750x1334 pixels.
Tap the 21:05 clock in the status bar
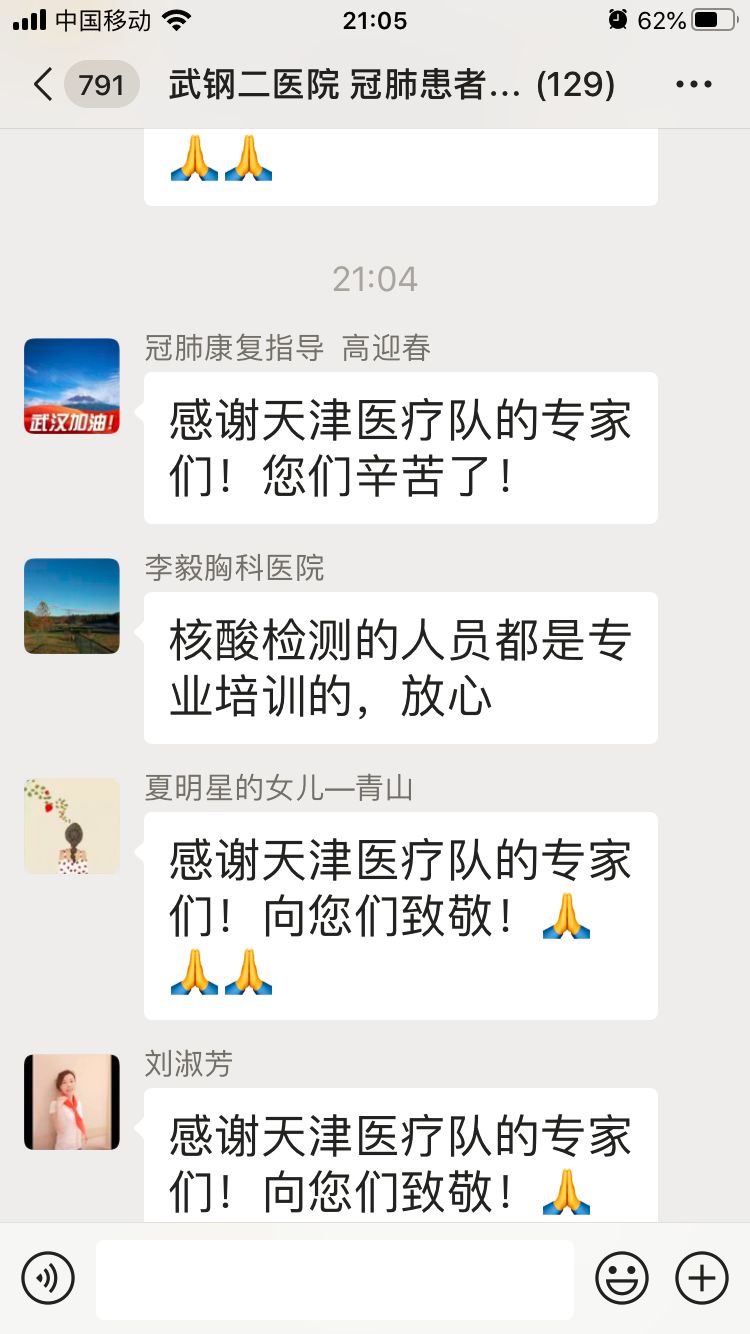pos(375,20)
